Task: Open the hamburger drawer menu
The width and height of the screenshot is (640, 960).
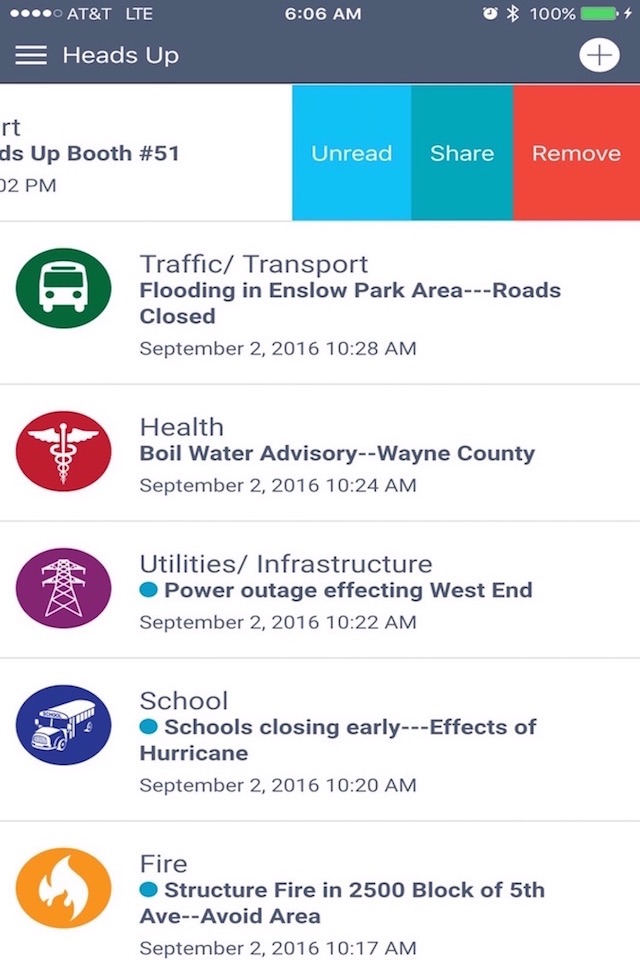Action: click(31, 55)
